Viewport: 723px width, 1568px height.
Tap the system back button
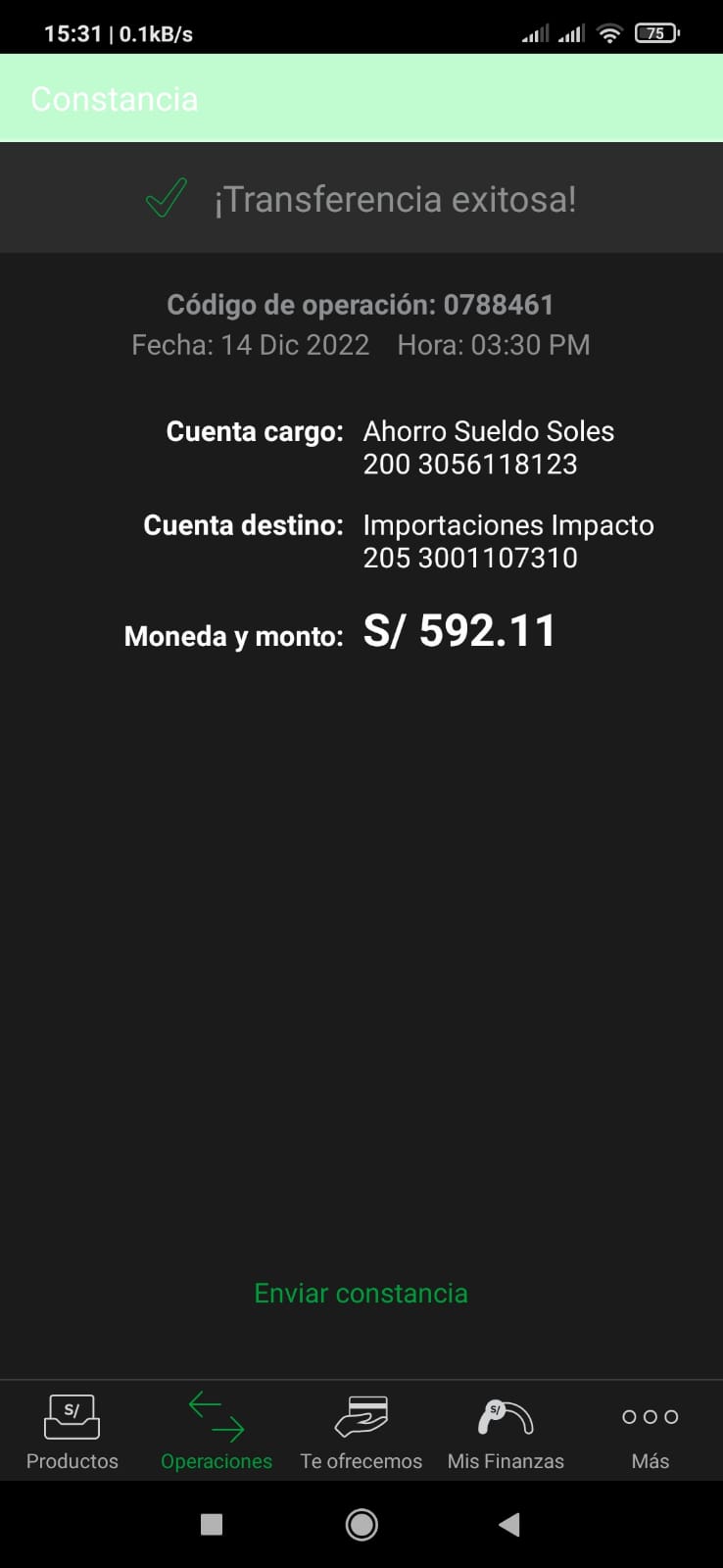pyautogui.click(x=508, y=1524)
